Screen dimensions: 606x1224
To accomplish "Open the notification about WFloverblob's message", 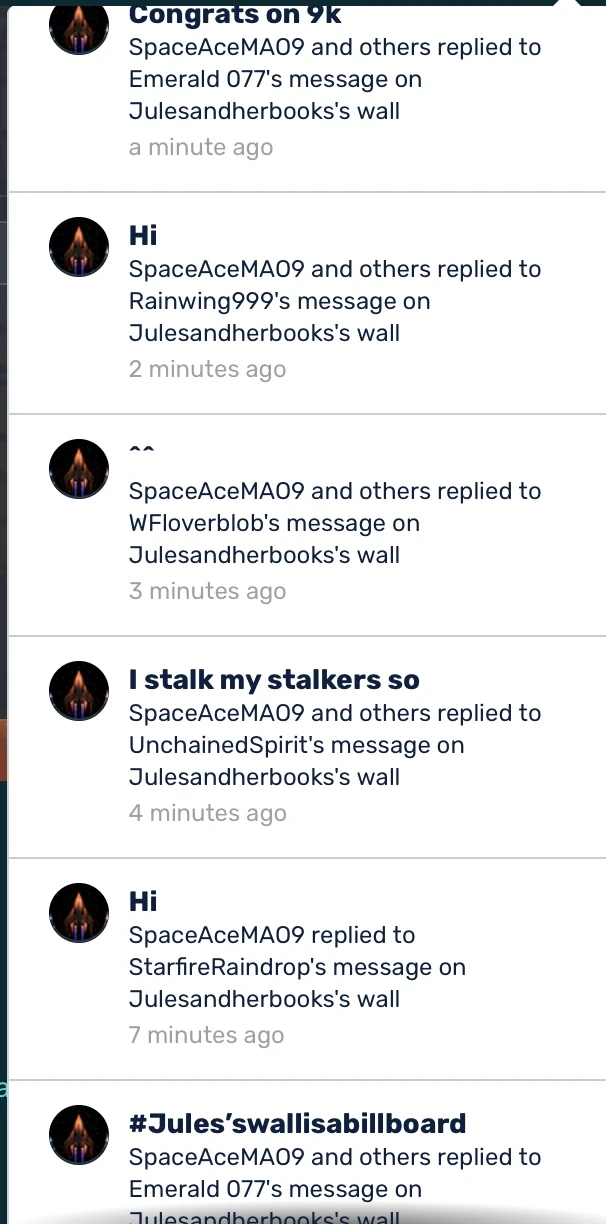I will point(334,522).
